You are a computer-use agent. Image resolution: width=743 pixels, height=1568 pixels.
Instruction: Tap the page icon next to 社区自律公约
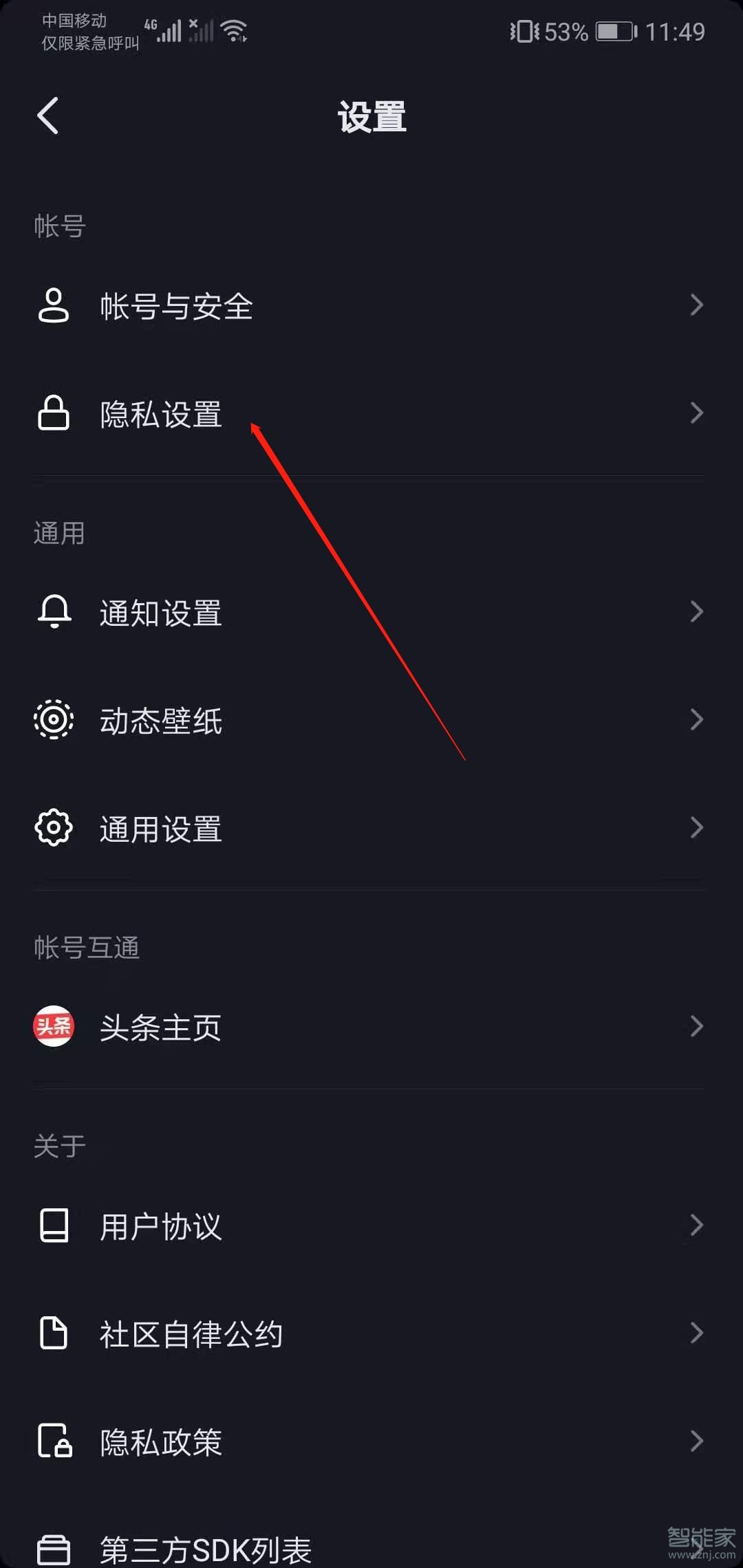click(54, 1332)
